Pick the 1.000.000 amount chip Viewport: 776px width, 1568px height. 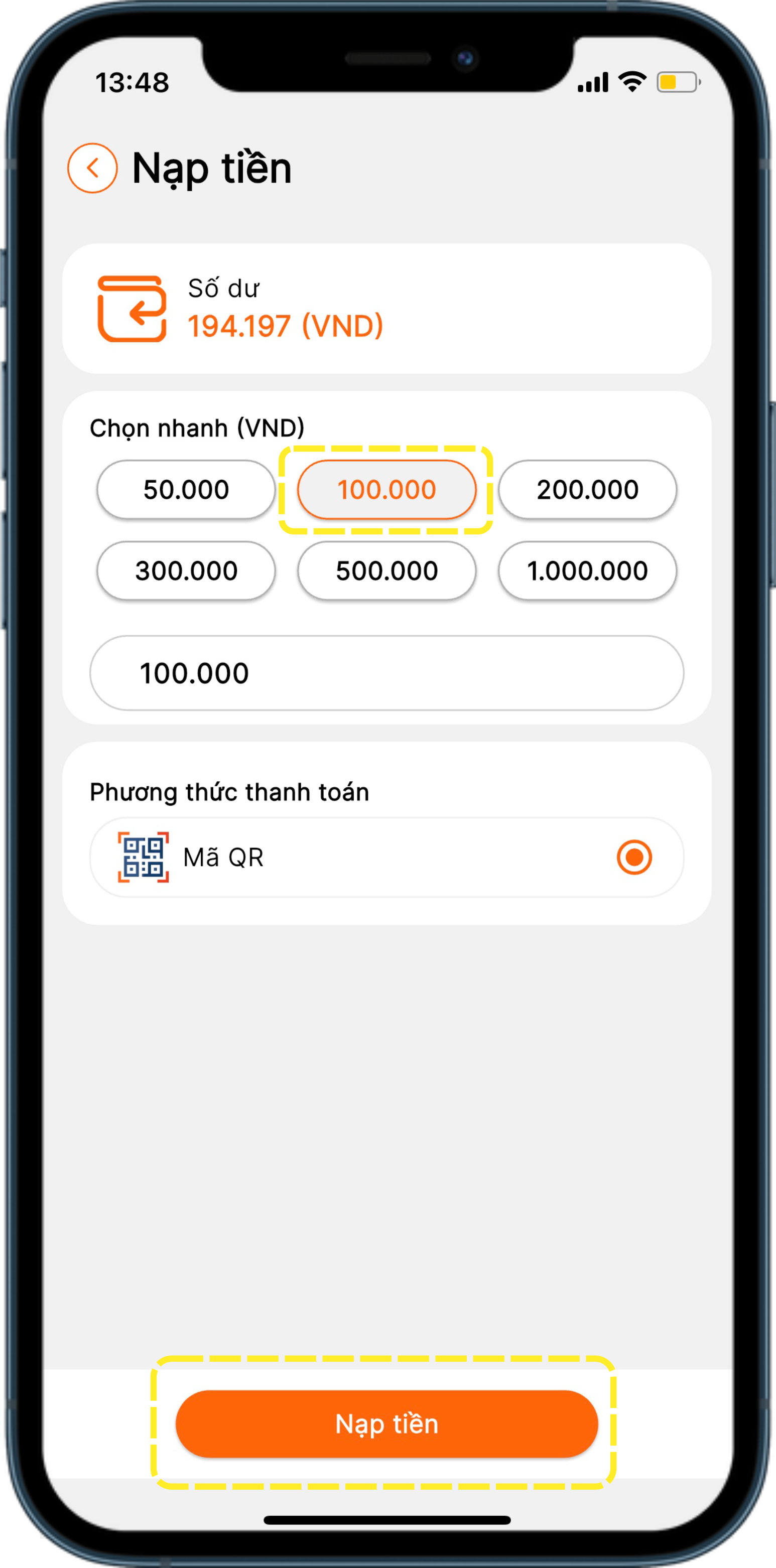click(x=587, y=571)
